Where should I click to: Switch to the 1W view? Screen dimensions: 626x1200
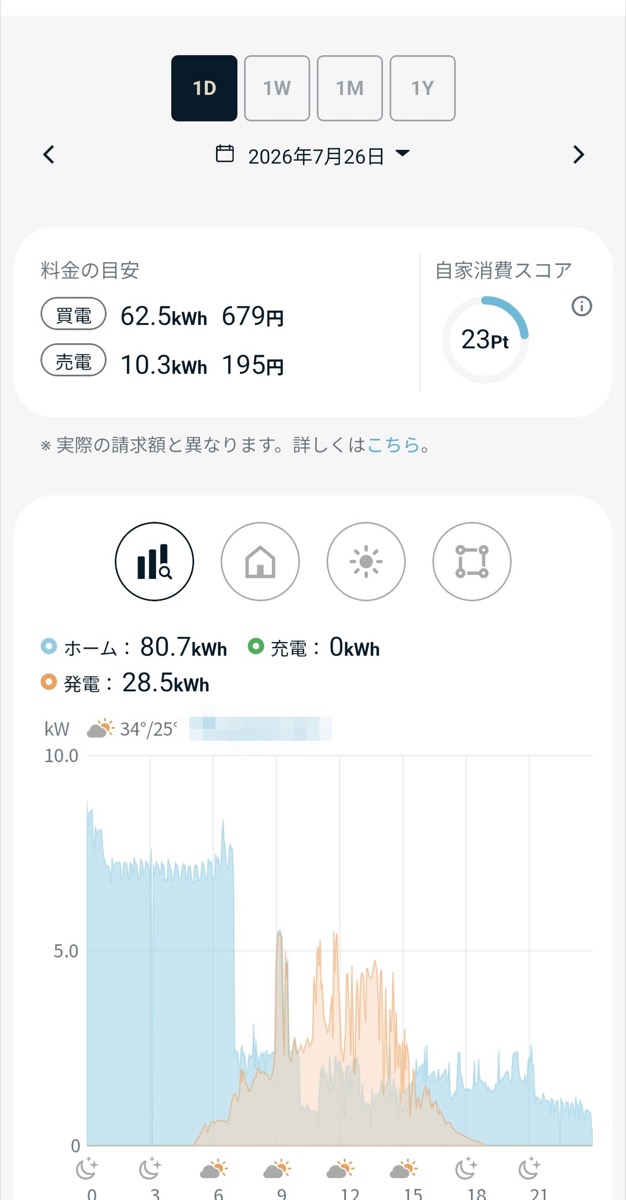coord(277,88)
